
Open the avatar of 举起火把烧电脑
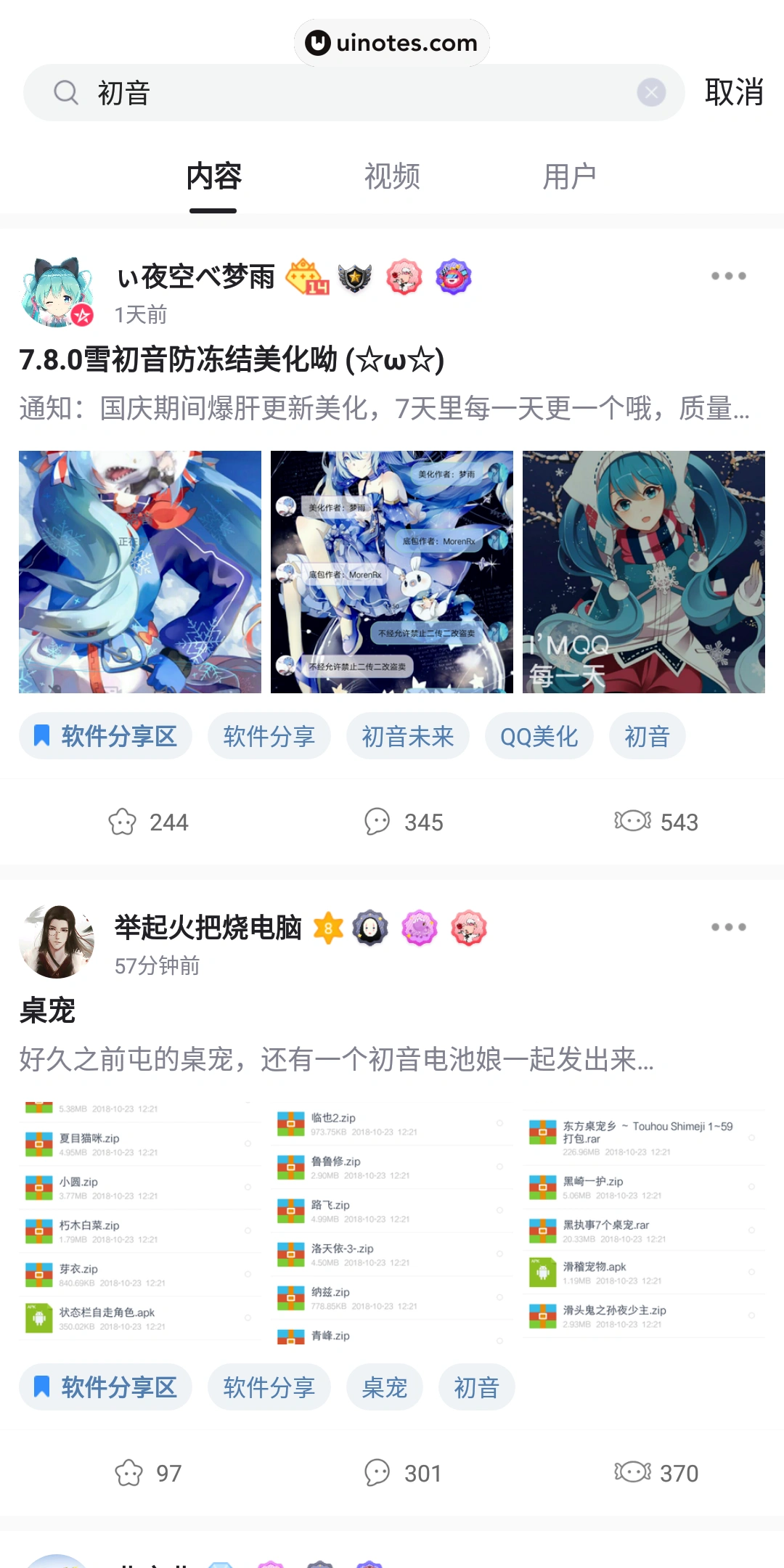(x=57, y=942)
